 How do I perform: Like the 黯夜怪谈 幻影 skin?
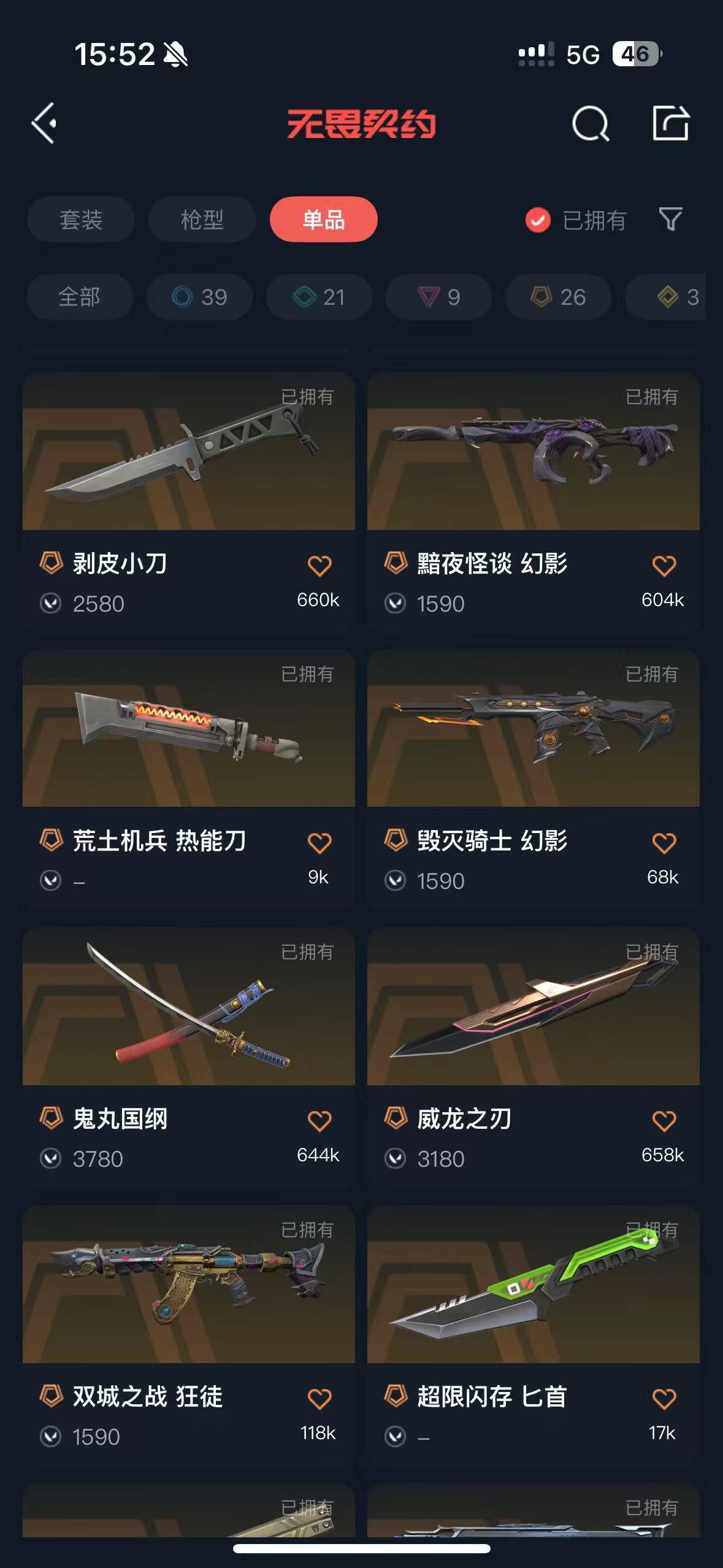664,565
